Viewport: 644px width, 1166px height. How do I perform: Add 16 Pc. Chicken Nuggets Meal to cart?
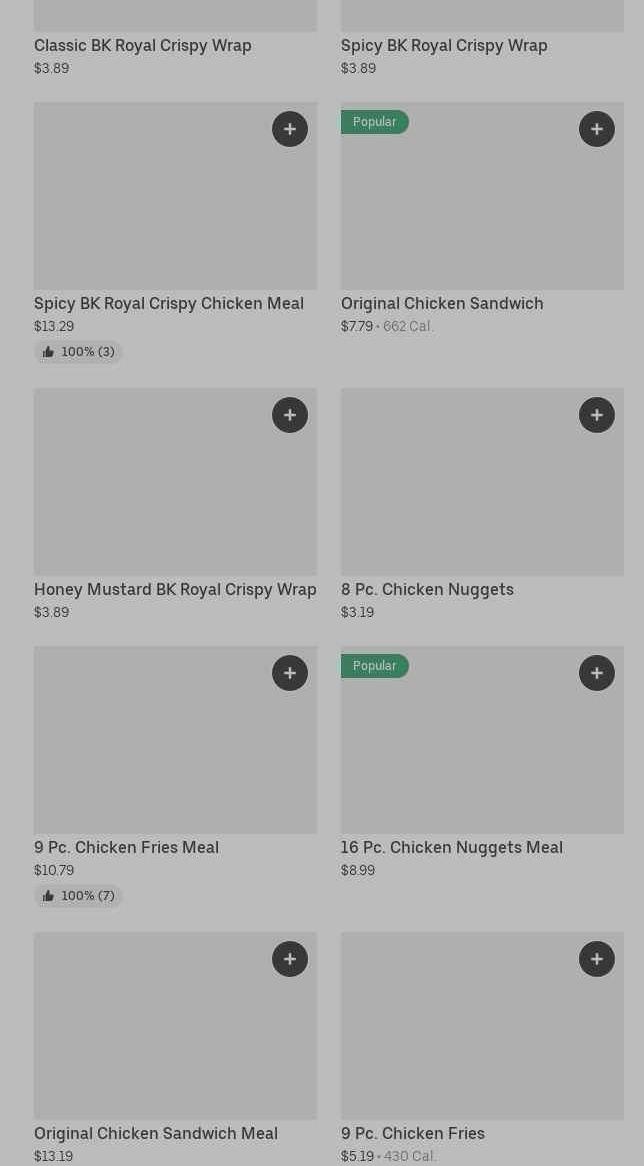coord(597,673)
